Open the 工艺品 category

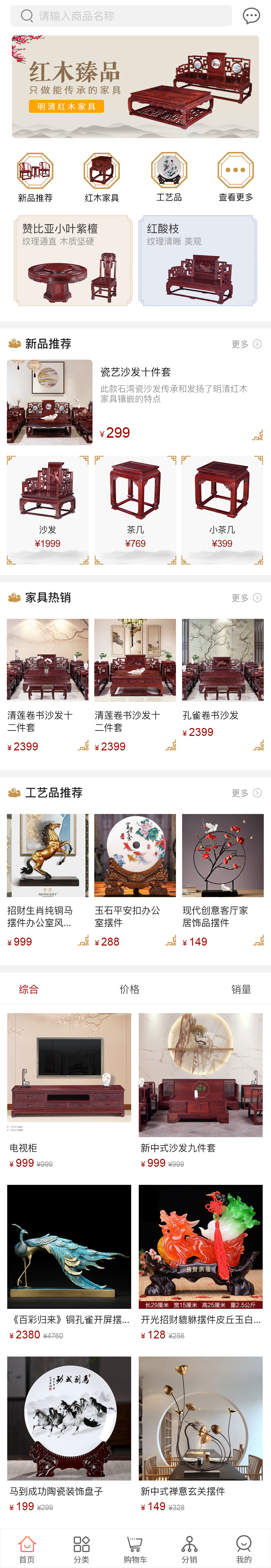coord(169,177)
